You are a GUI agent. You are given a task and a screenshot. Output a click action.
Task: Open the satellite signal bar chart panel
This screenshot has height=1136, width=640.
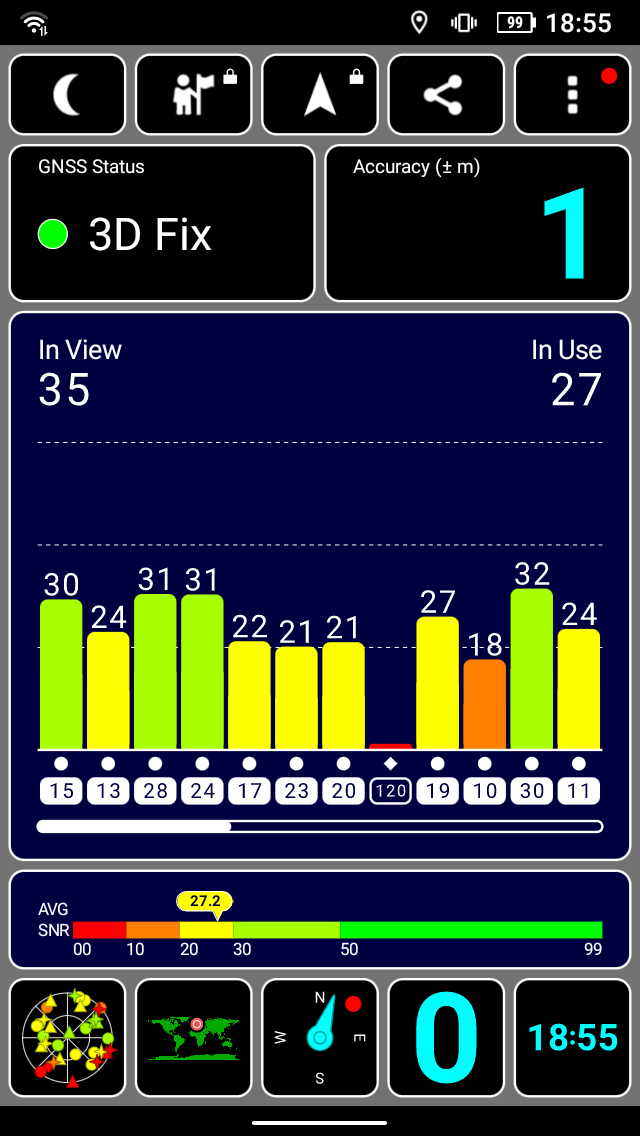click(x=320, y=586)
